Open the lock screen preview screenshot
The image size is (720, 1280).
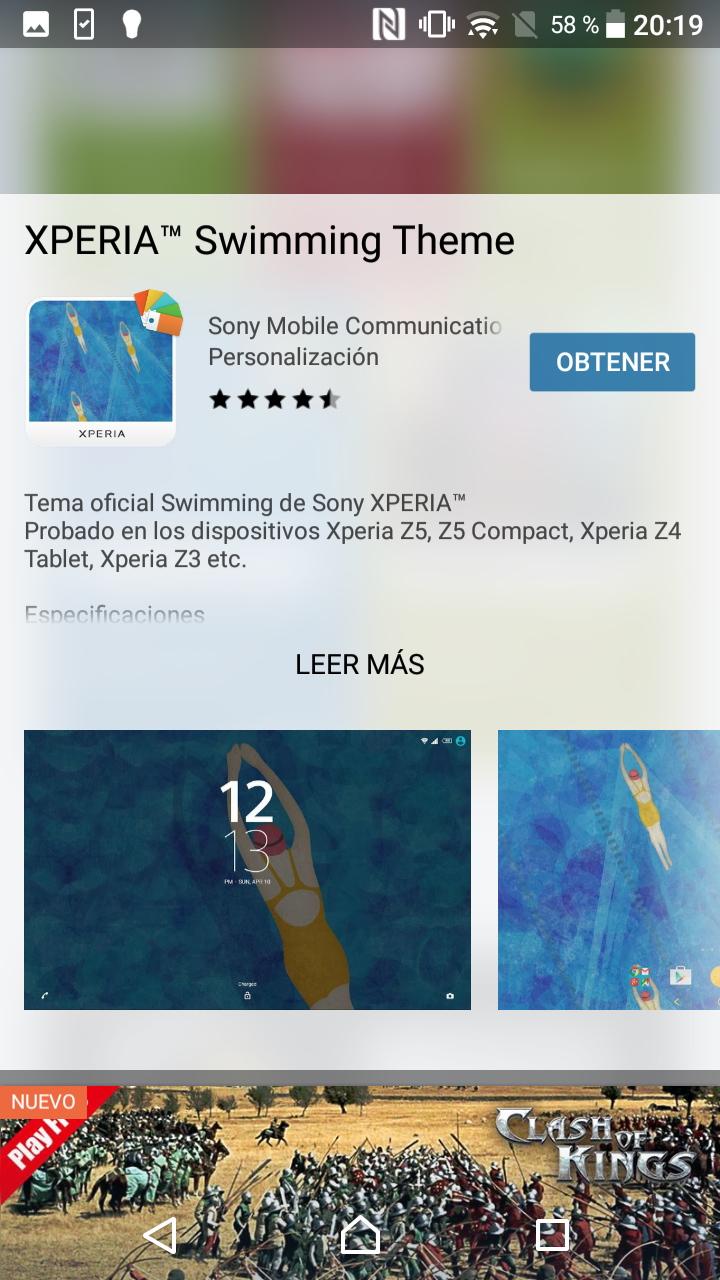pos(247,869)
